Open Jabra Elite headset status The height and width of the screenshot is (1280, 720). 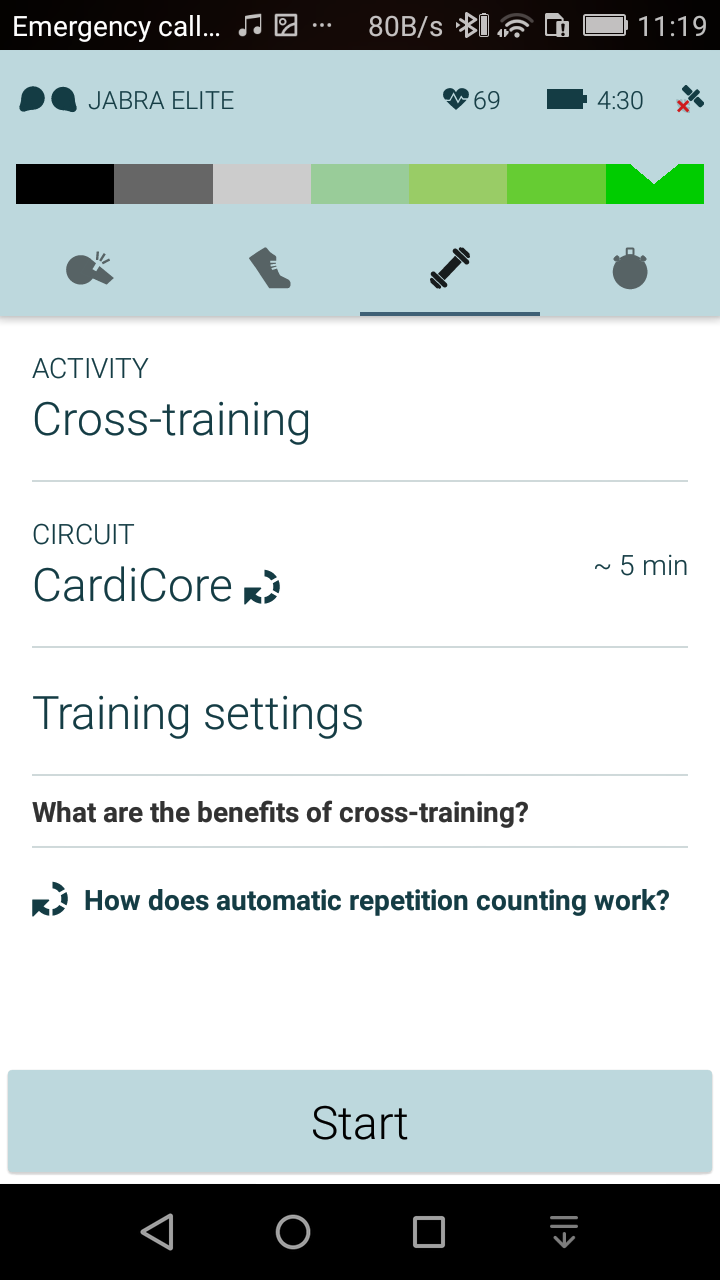point(126,100)
